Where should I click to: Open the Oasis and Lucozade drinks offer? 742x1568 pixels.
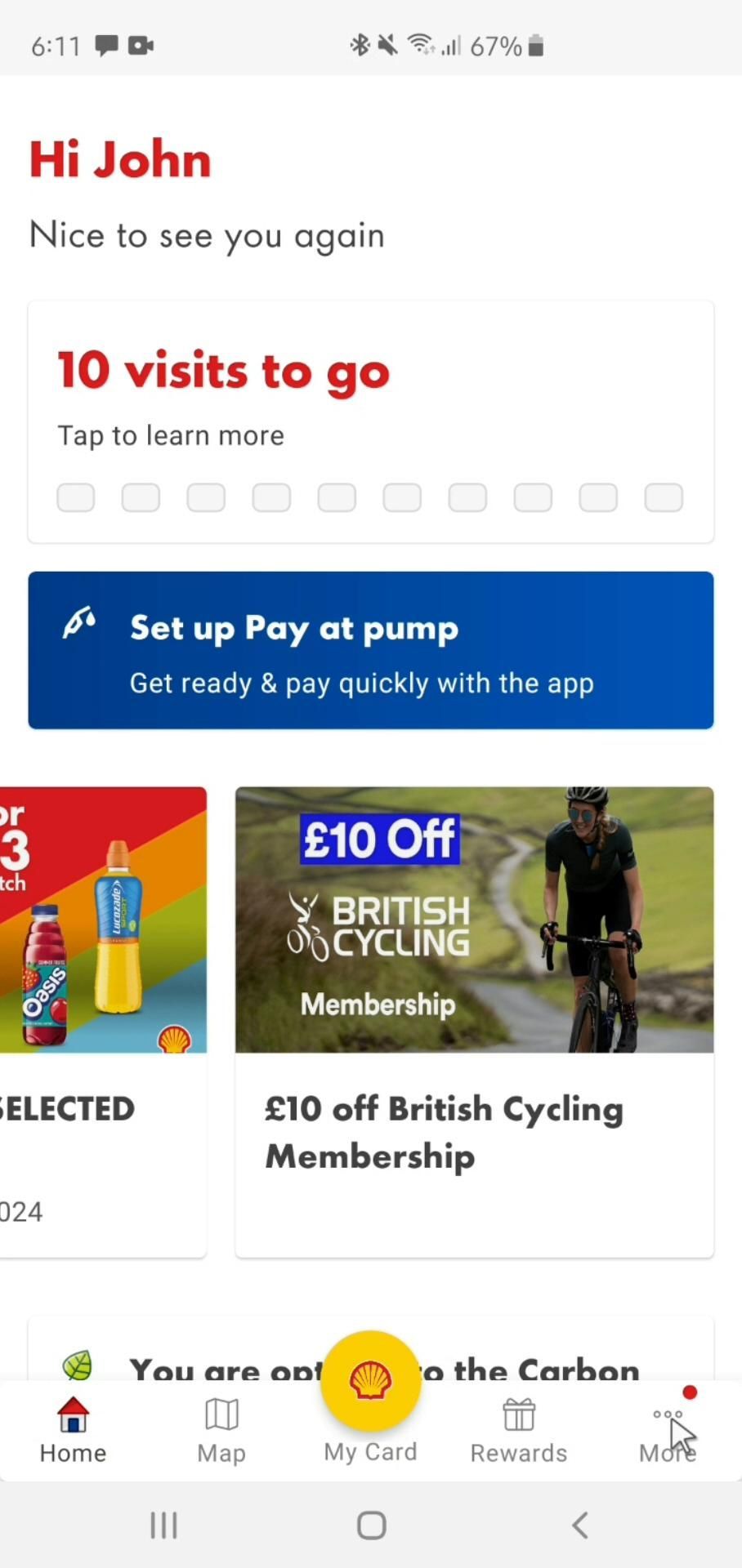tap(102, 1021)
